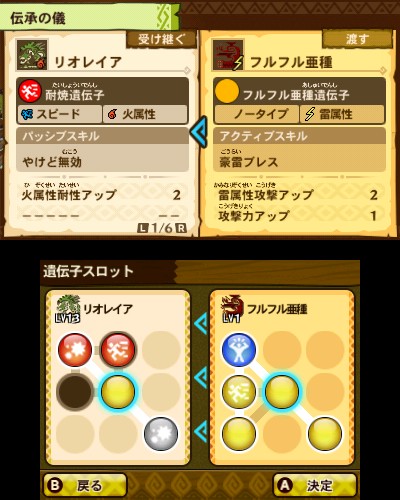This screenshot has height=500, width=400.
Task: Tap the R page button
Action: [181, 228]
